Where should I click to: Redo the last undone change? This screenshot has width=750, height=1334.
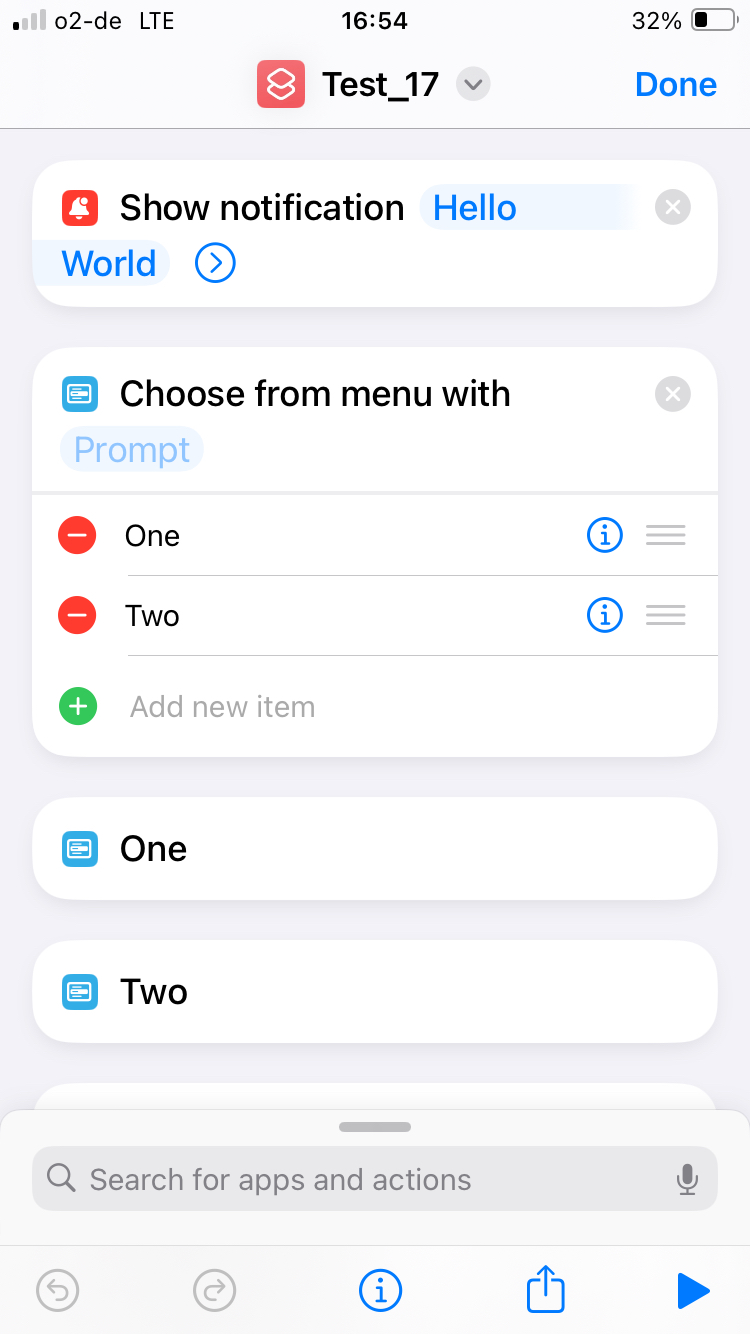214,1291
